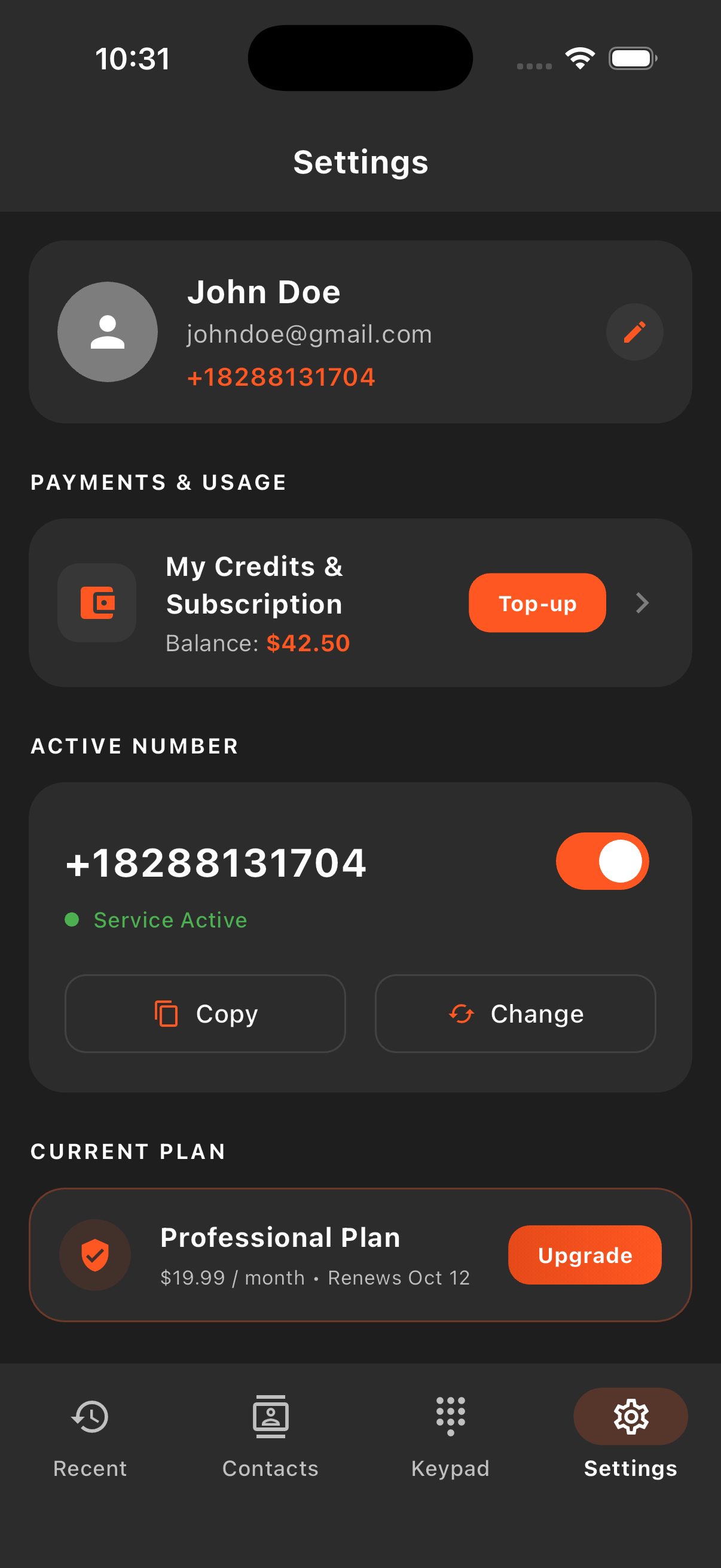Tap the avatar placeholder image
Screen dimensions: 721x1568
pyautogui.click(x=108, y=332)
